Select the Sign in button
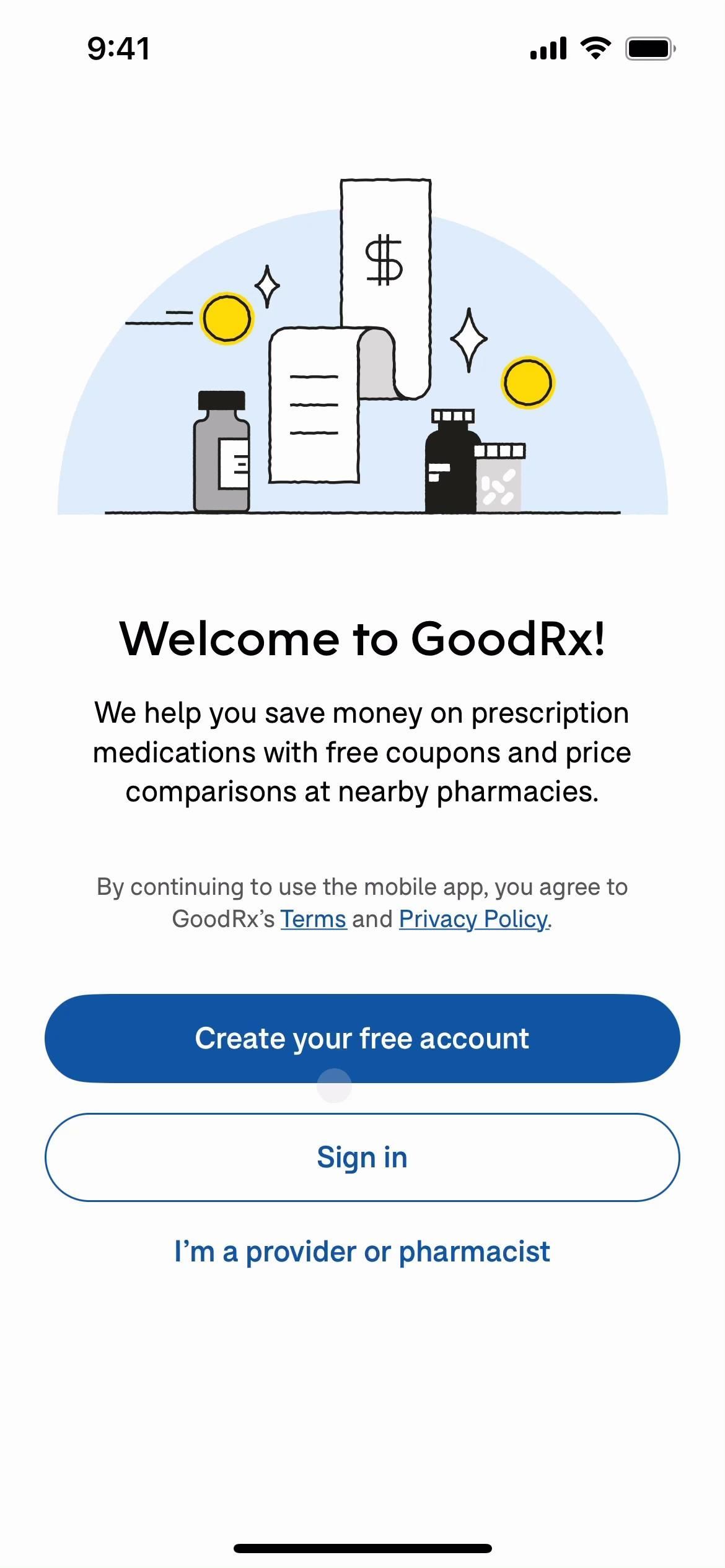Screen dimensions: 725x1568 tap(362, 1157)
